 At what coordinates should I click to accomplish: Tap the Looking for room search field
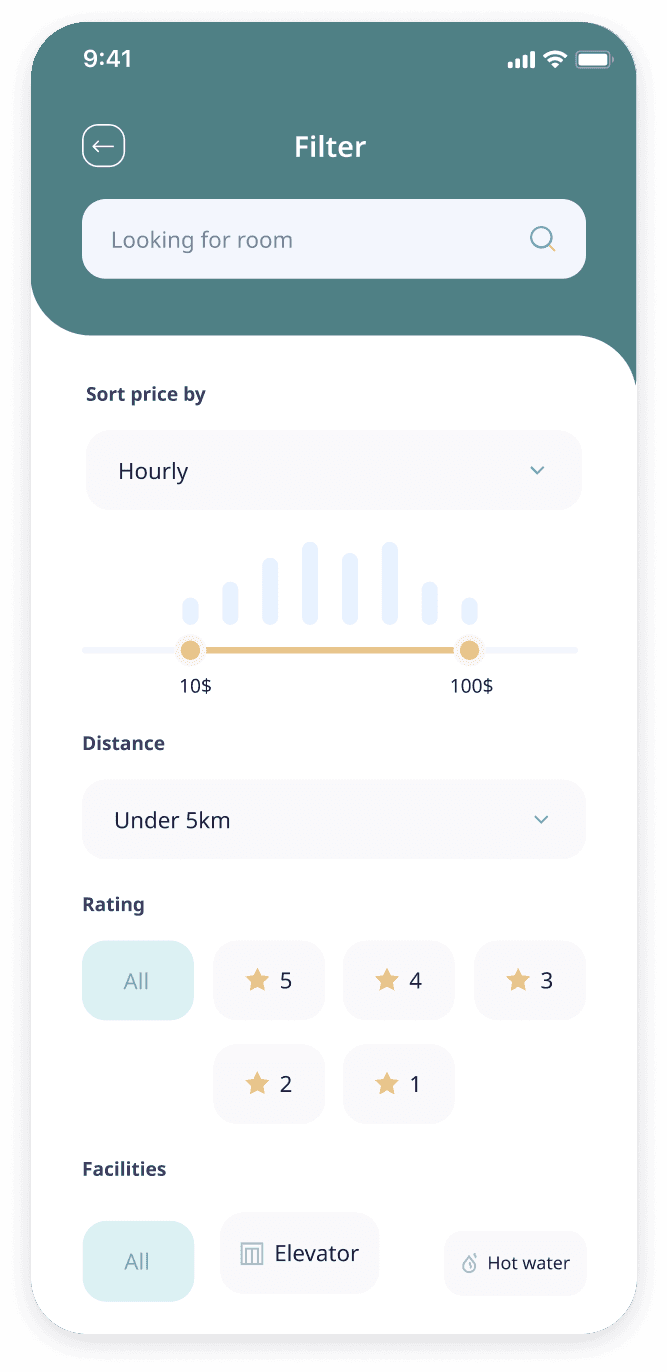[300, 240]
